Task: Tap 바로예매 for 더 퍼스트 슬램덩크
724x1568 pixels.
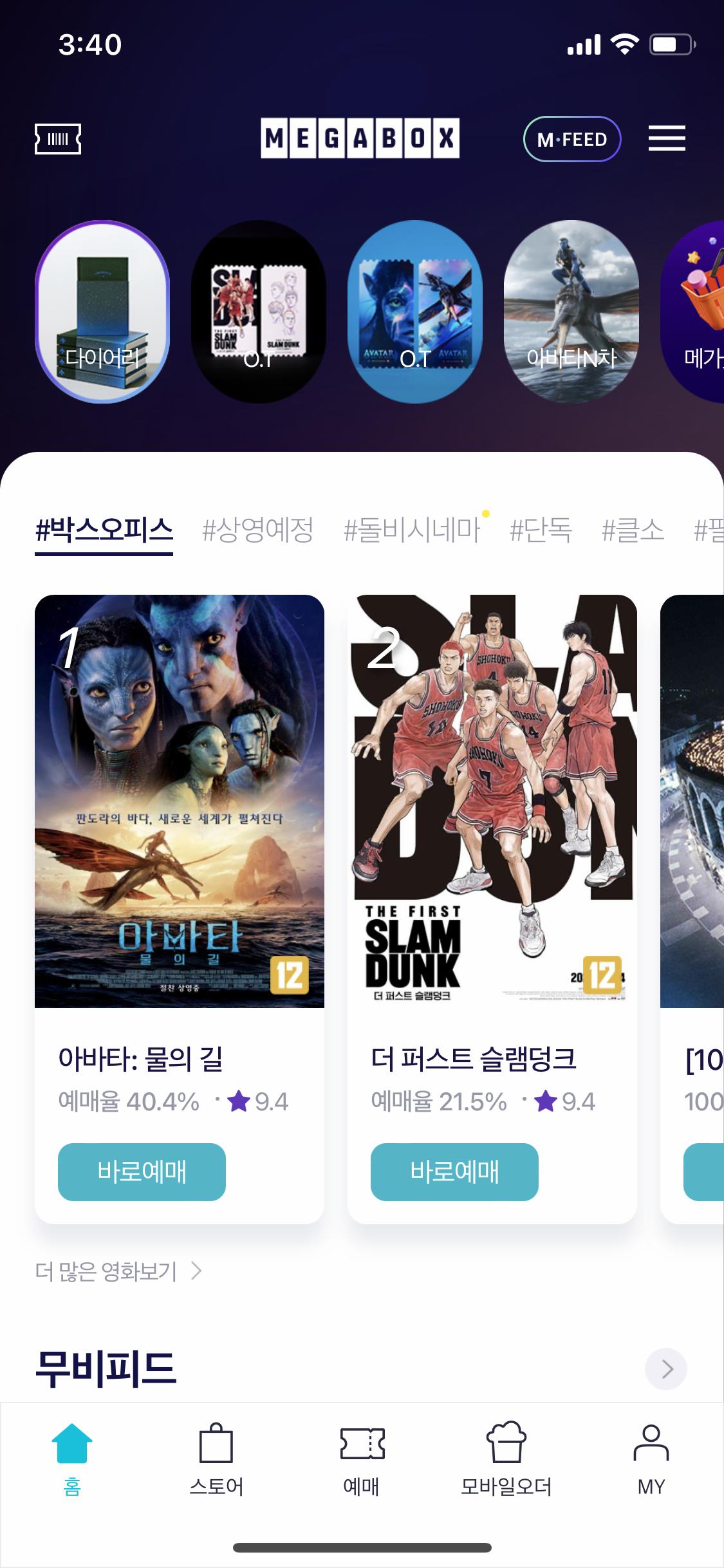Action: point(454,1172)
